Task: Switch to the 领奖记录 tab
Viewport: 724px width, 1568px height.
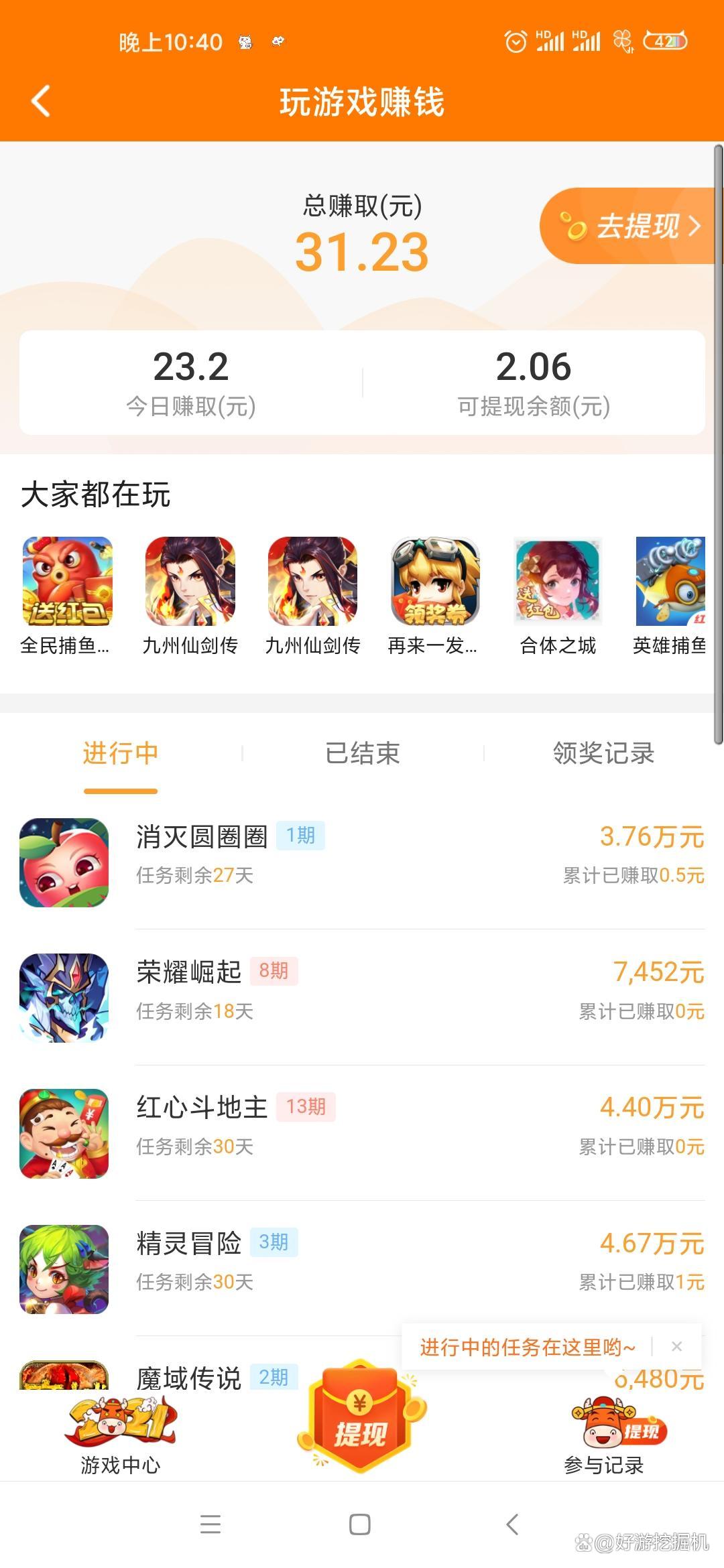Action: [x=603, y=753]
